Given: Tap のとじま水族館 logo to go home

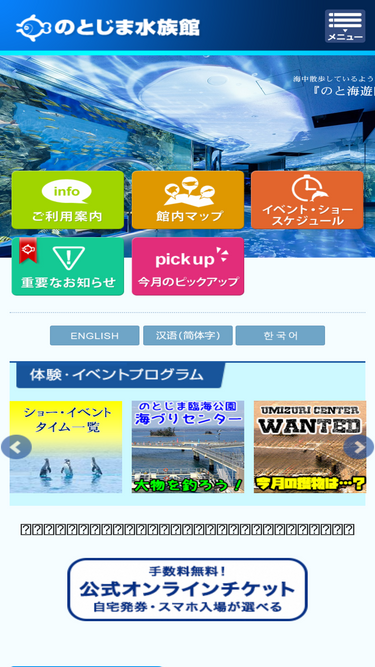Looking at the screenshot, I should [x=108, y=28].
